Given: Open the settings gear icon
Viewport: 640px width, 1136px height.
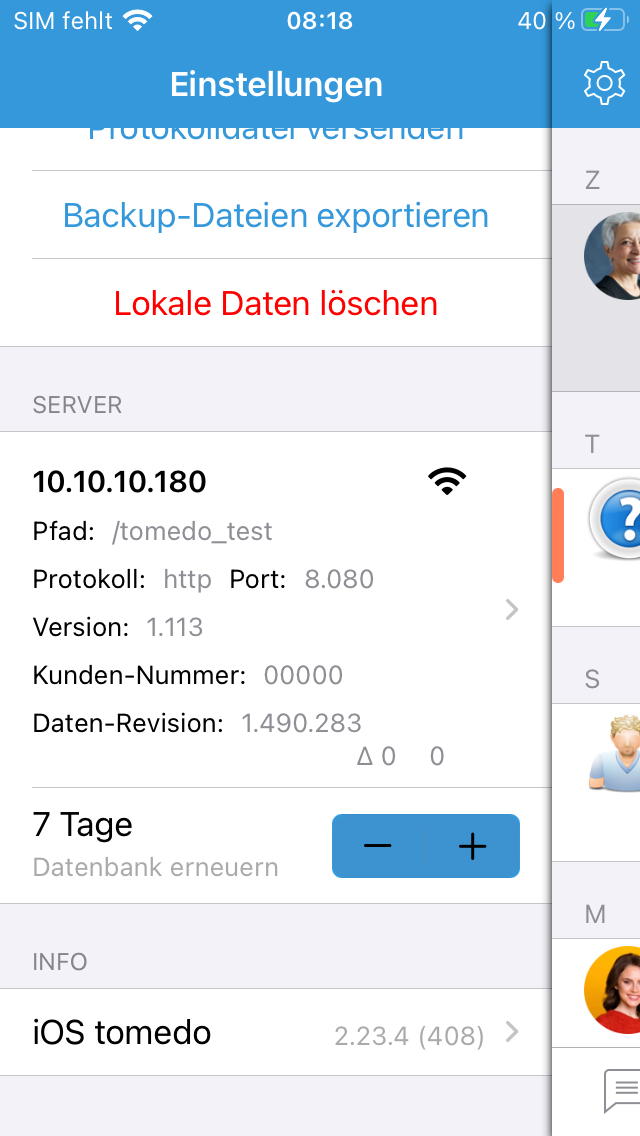Looking at the screenshot, I should coord(603,83).
